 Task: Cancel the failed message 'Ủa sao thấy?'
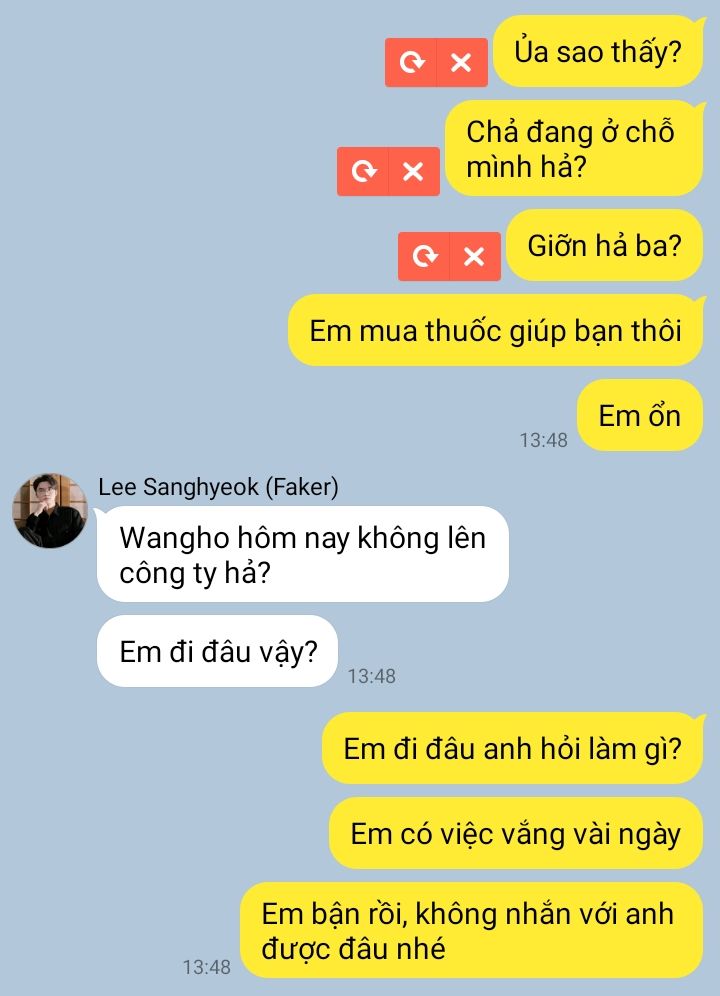[x=461, y=63]
